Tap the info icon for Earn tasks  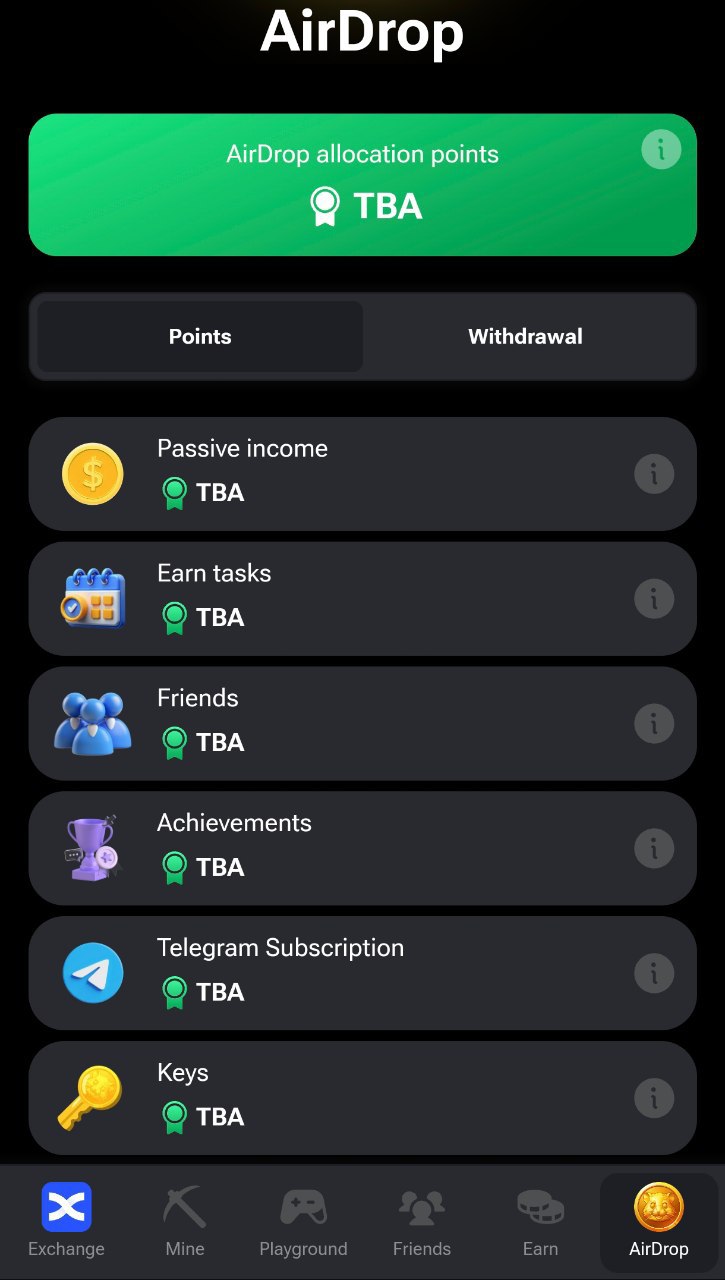654,599
